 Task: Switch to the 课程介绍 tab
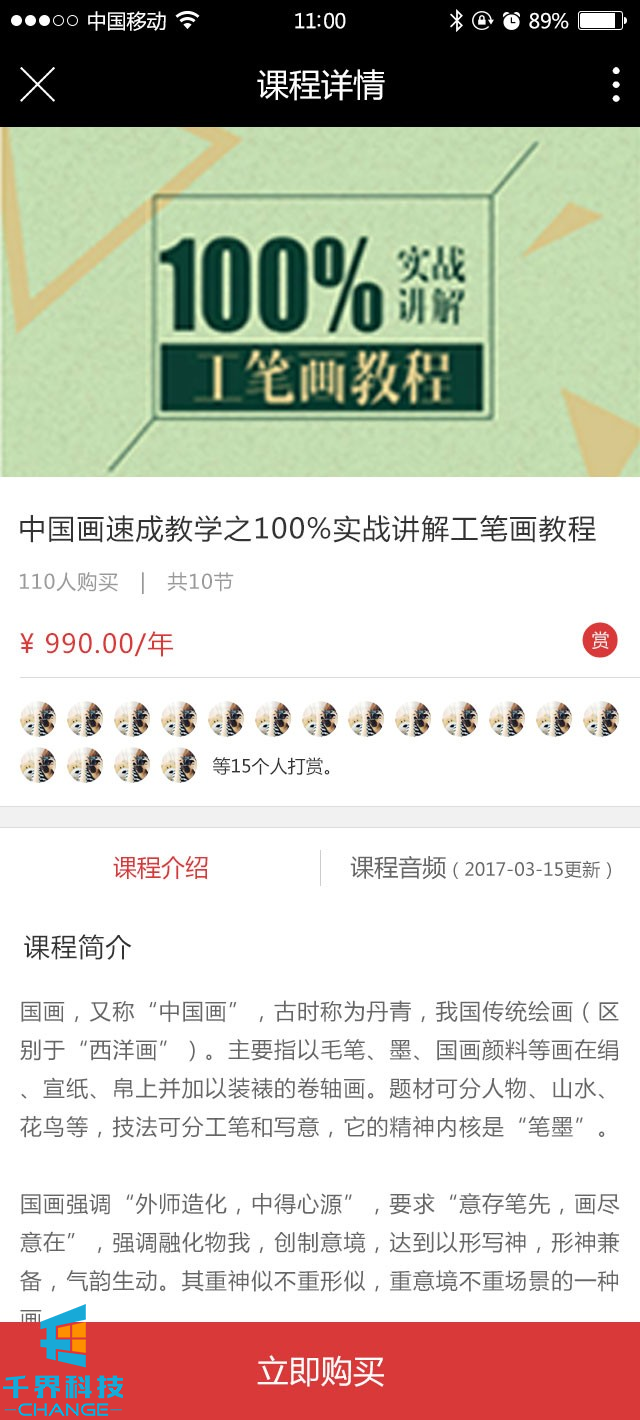(x=160, y=868)
